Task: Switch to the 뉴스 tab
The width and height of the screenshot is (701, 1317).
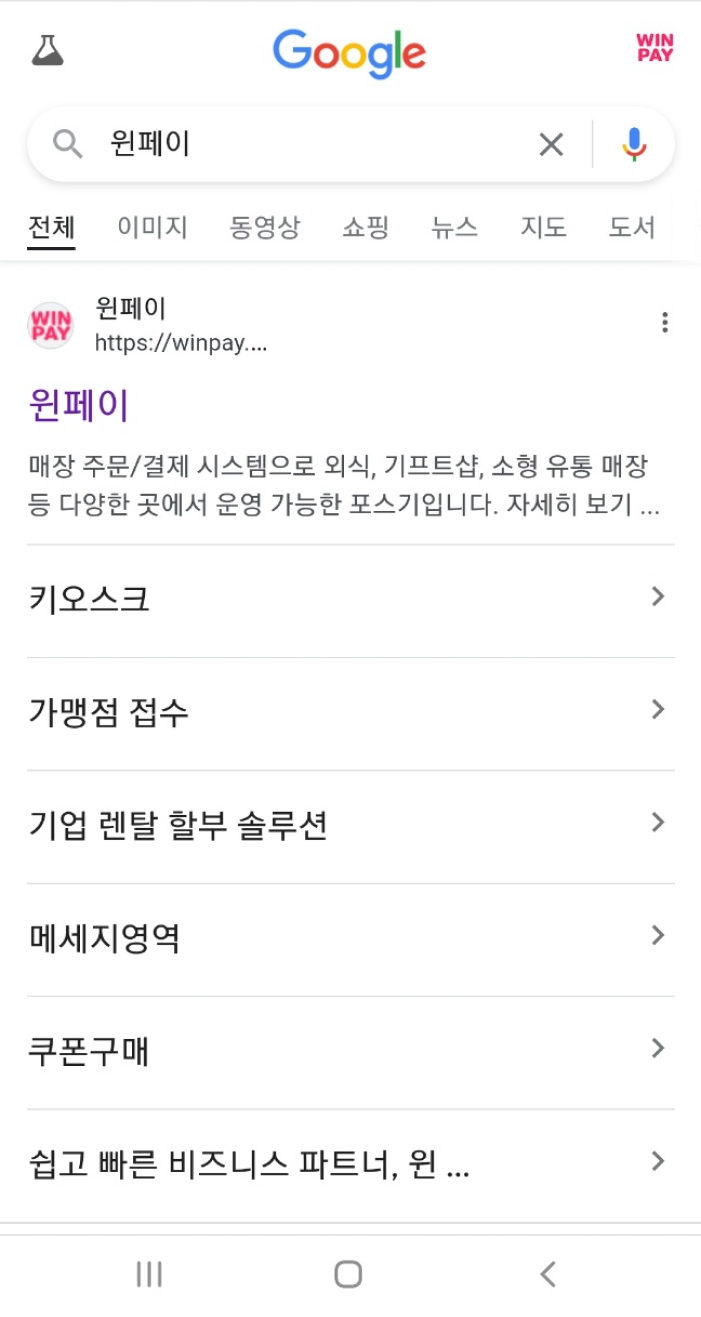Action: pos(454,227)
